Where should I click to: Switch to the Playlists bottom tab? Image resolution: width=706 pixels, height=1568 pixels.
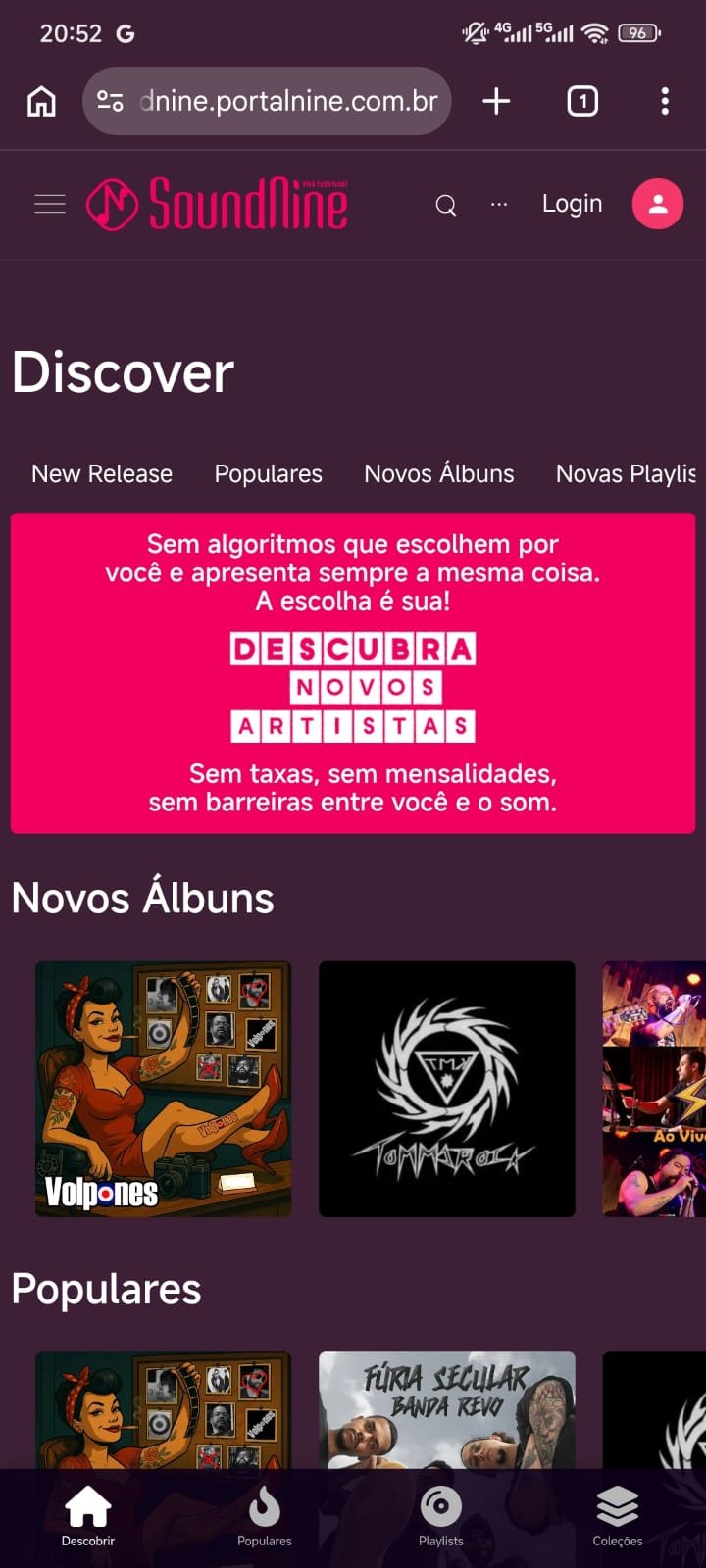coord(441,1516)
